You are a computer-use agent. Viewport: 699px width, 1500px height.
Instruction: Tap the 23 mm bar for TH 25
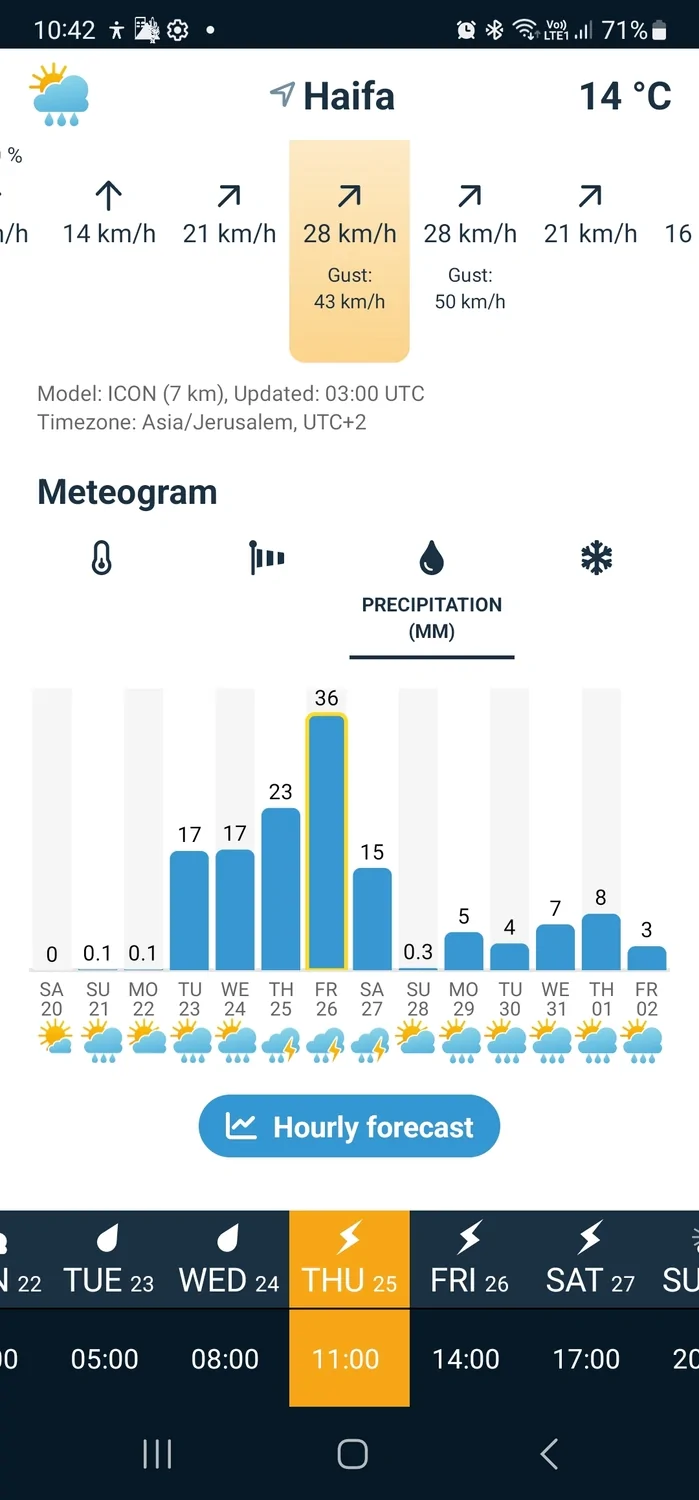click(x=281, y=888)
